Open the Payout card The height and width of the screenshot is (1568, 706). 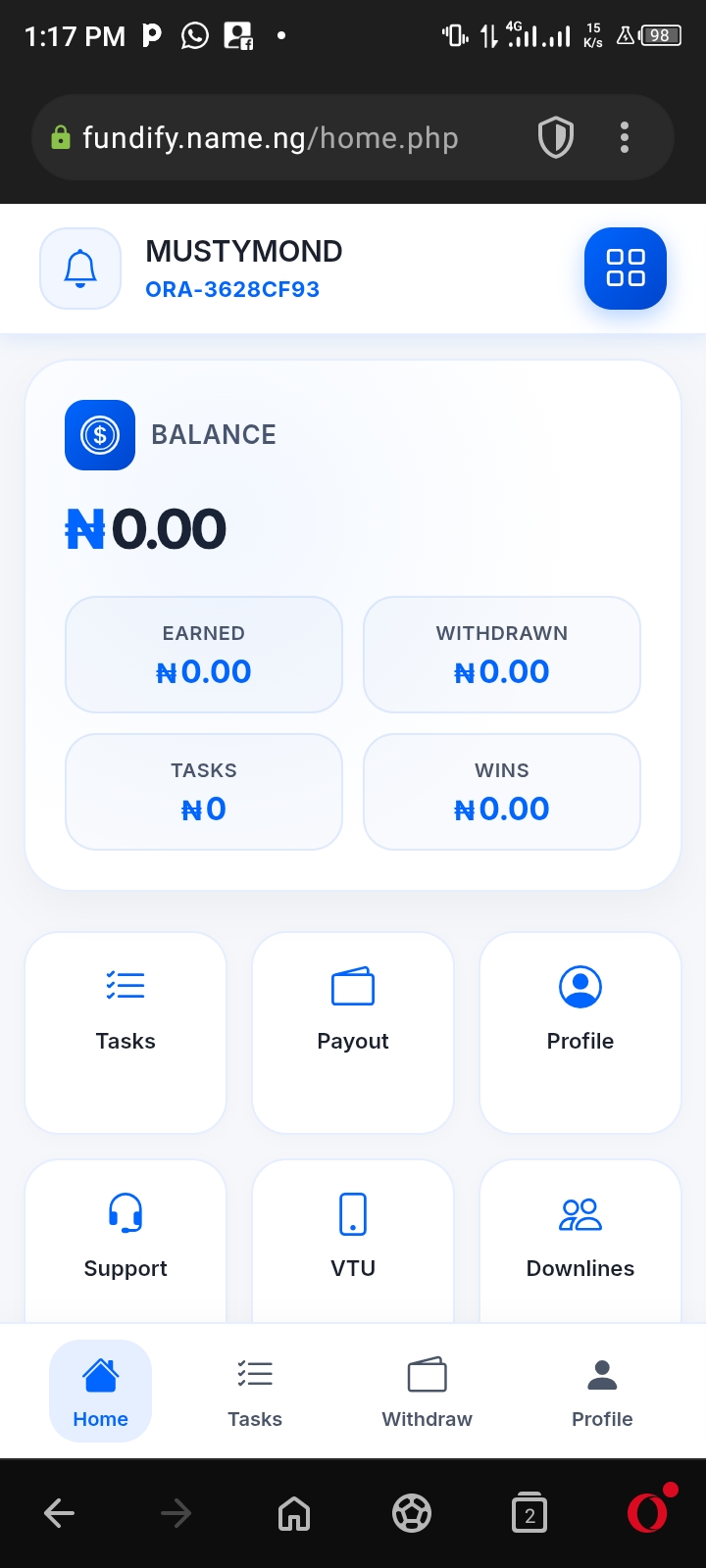[353, 1031]
